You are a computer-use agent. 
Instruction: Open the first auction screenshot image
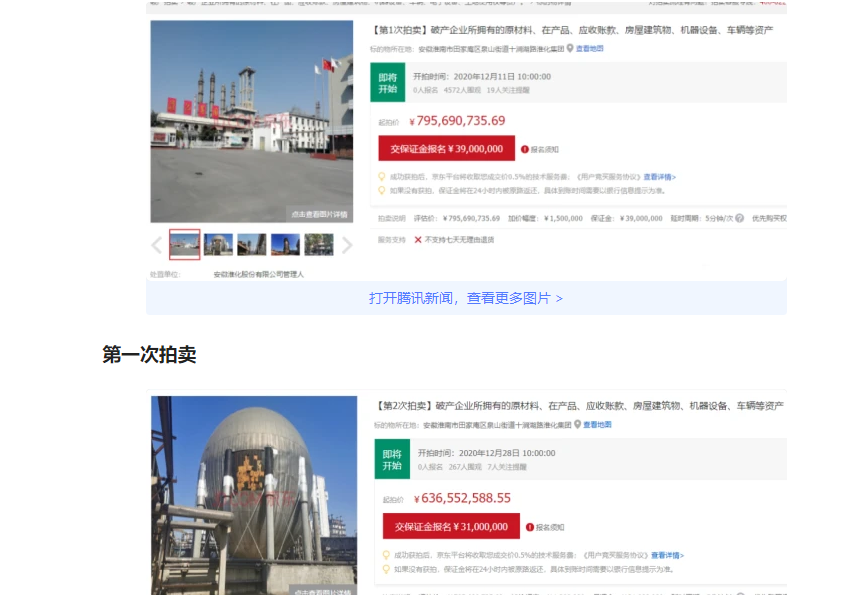coord(467,140)
